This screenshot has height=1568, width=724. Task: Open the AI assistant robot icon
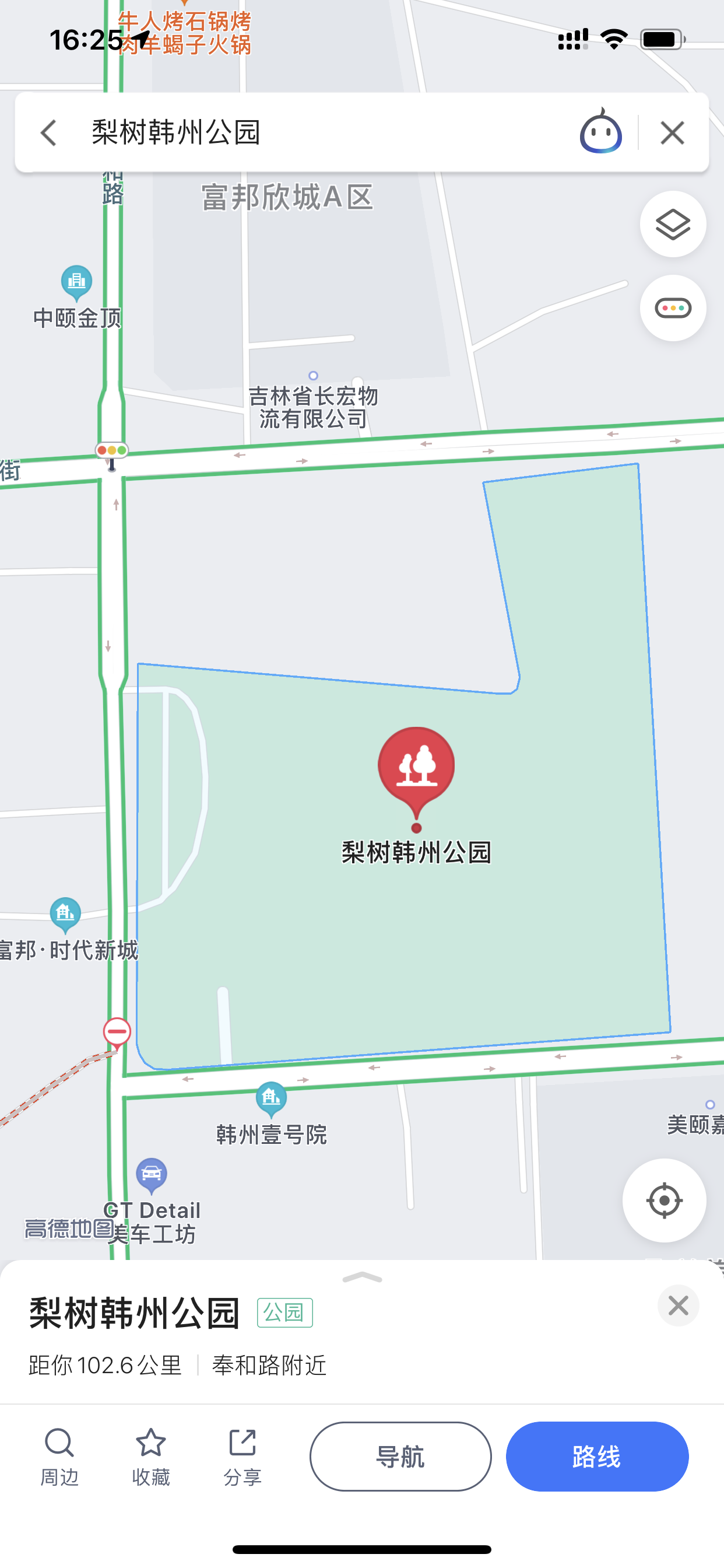click(600, 131)
